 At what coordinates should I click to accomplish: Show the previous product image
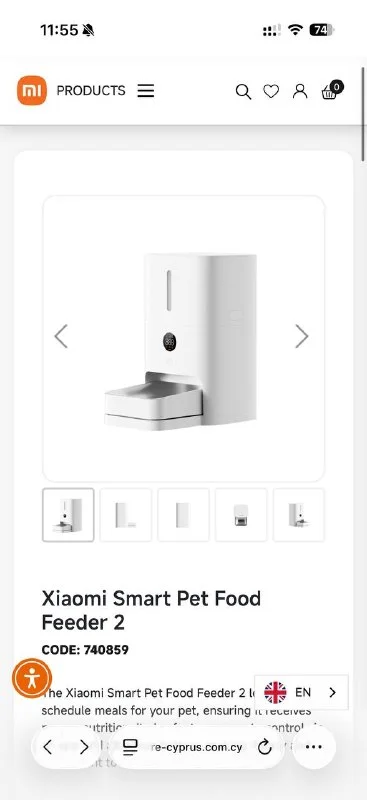click(61, 336)
